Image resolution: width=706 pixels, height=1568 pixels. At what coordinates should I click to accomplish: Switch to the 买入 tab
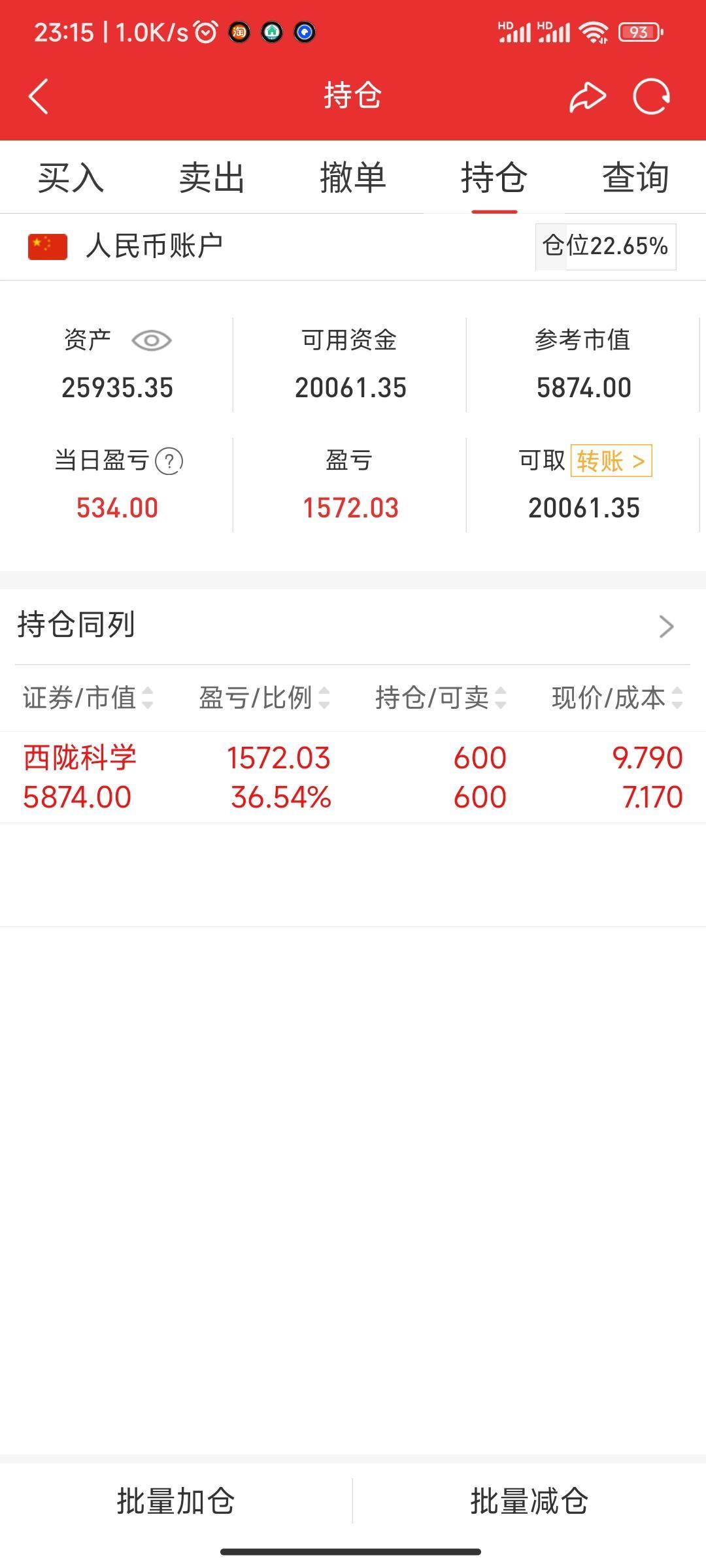71,178
